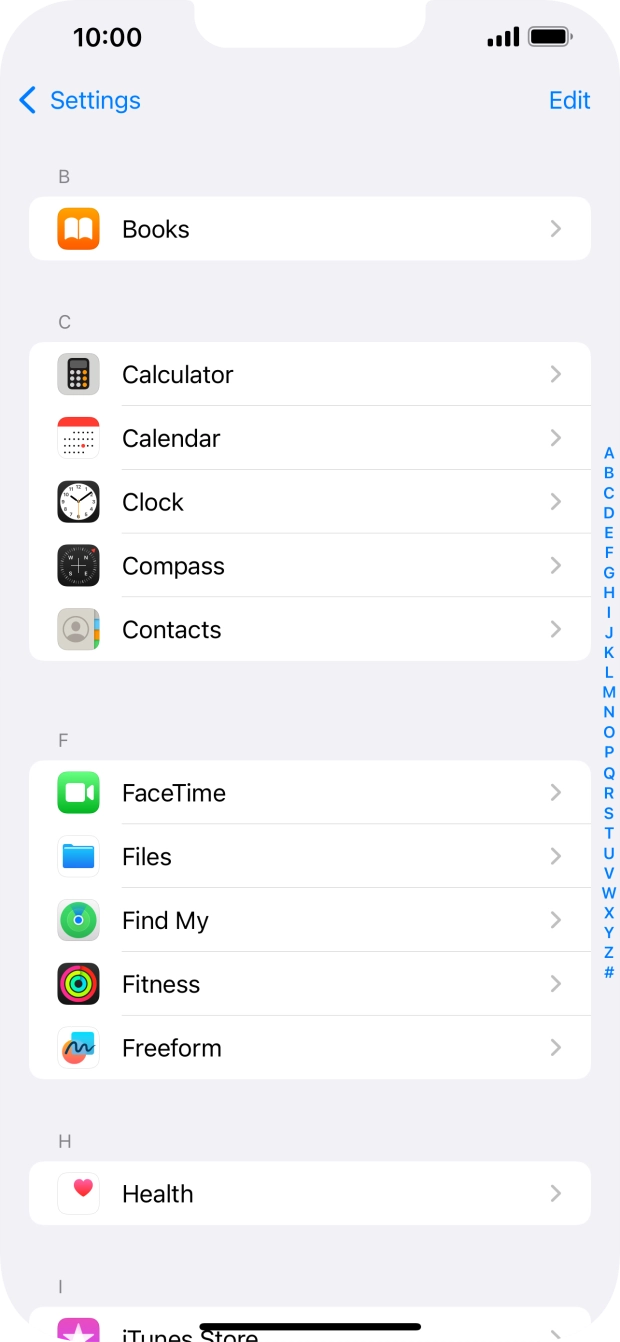Open Clock settings
The height and width of the screenshot is (1342, 620).
pos(310,502)
